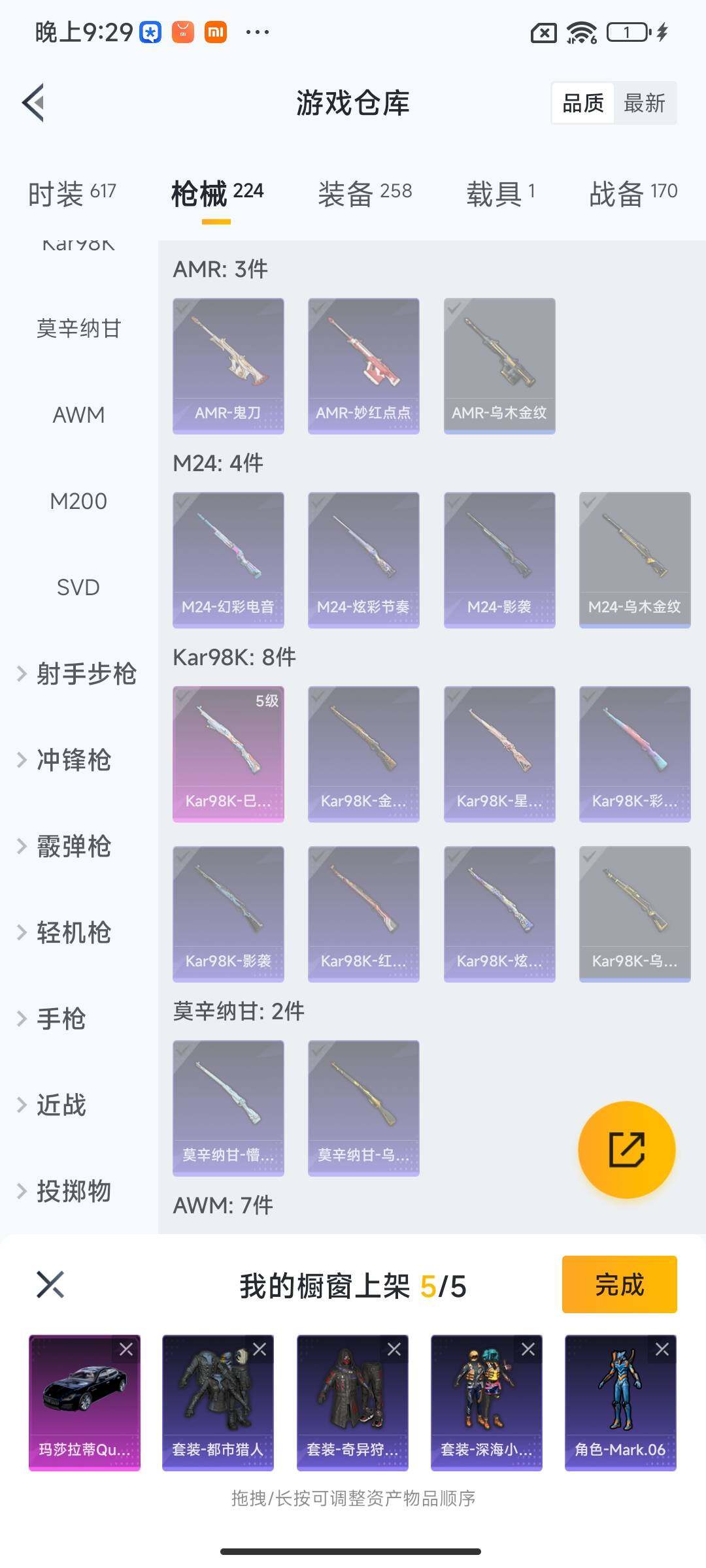Image resolution: width=706 pixels, height=1568 pixels.
Task: Switch to the 时装 tab
Action: coord(72,193)
